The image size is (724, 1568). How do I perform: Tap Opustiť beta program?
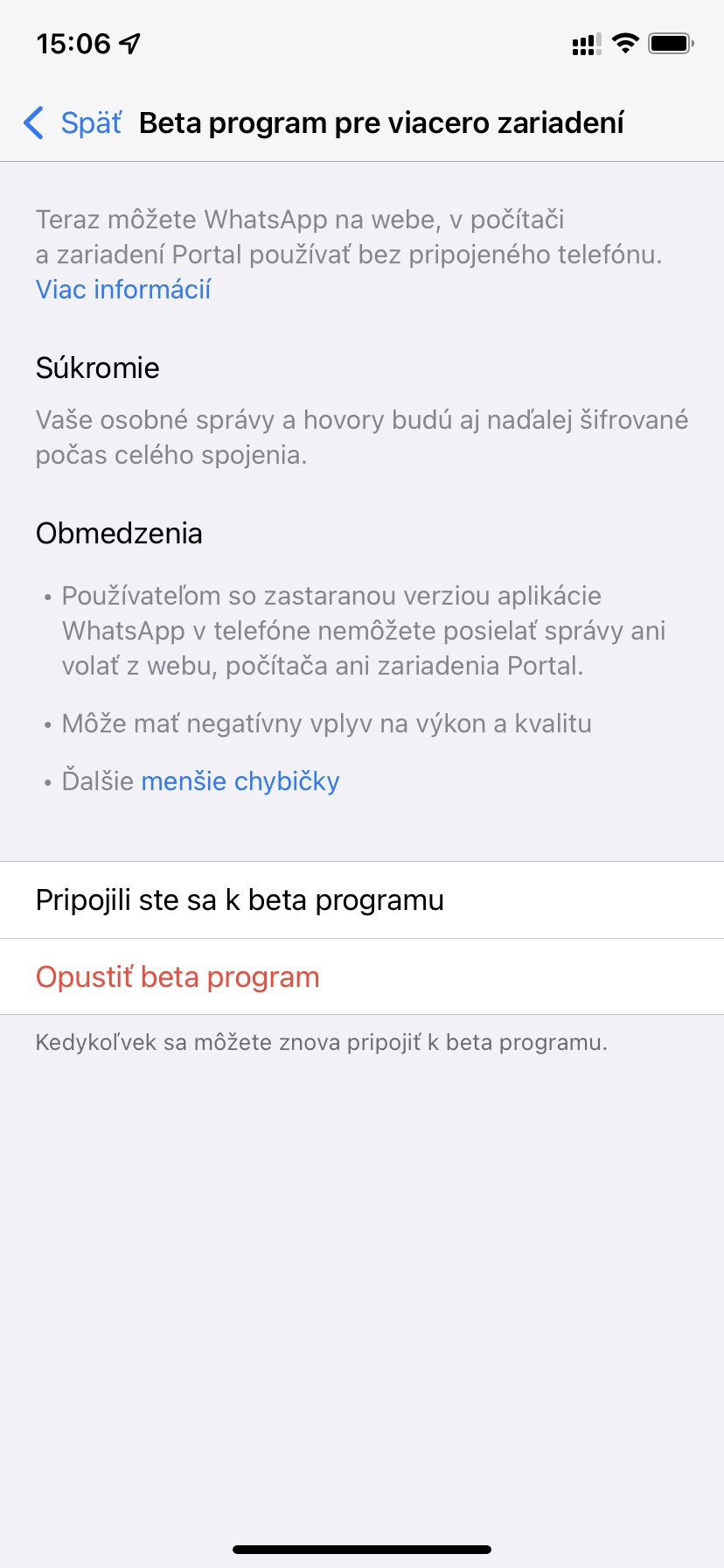click(362, 977)
